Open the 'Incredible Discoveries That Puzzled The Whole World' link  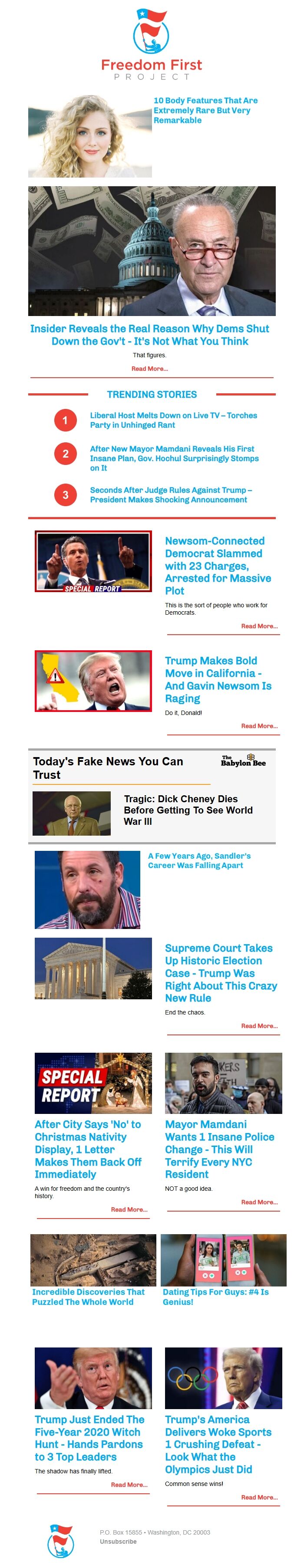(x=88, y=1297)
